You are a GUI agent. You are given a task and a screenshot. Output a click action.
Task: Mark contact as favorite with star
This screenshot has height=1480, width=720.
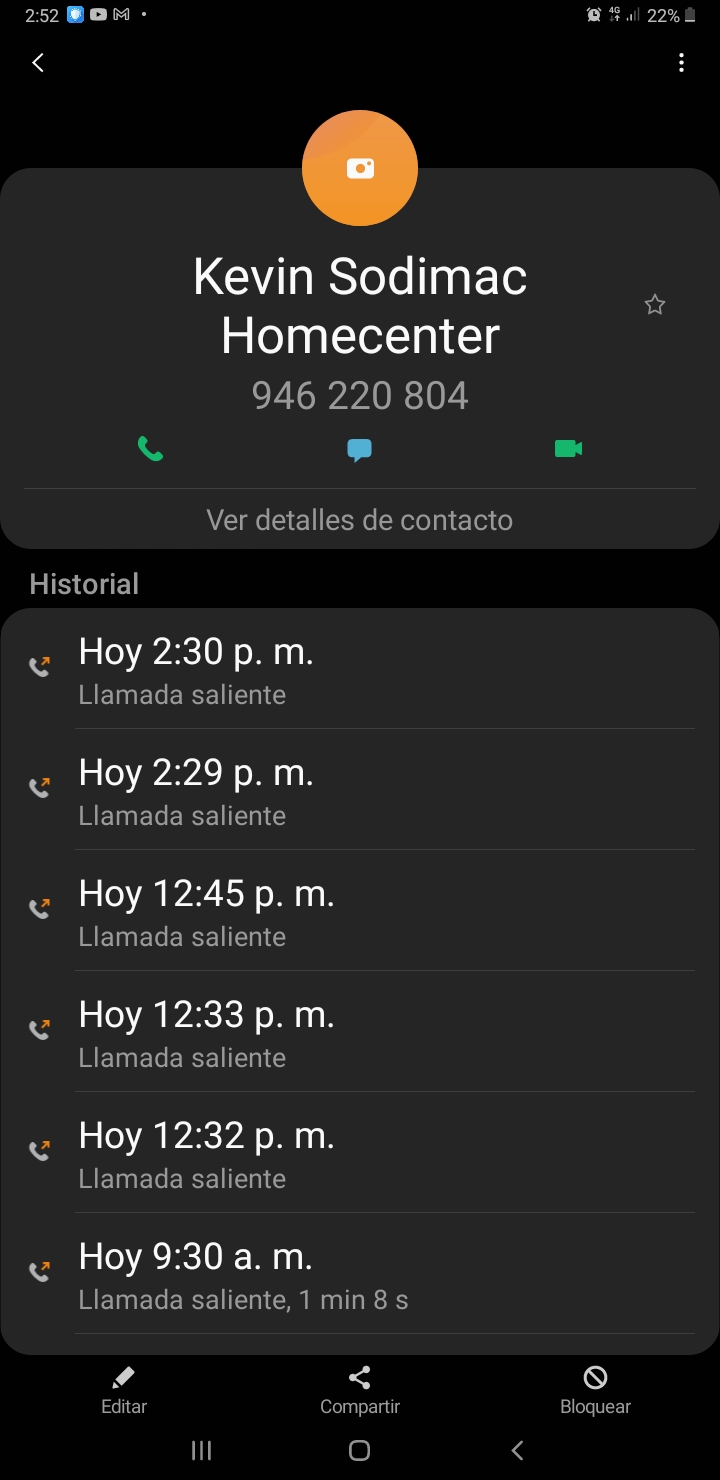tap(654, 305)
